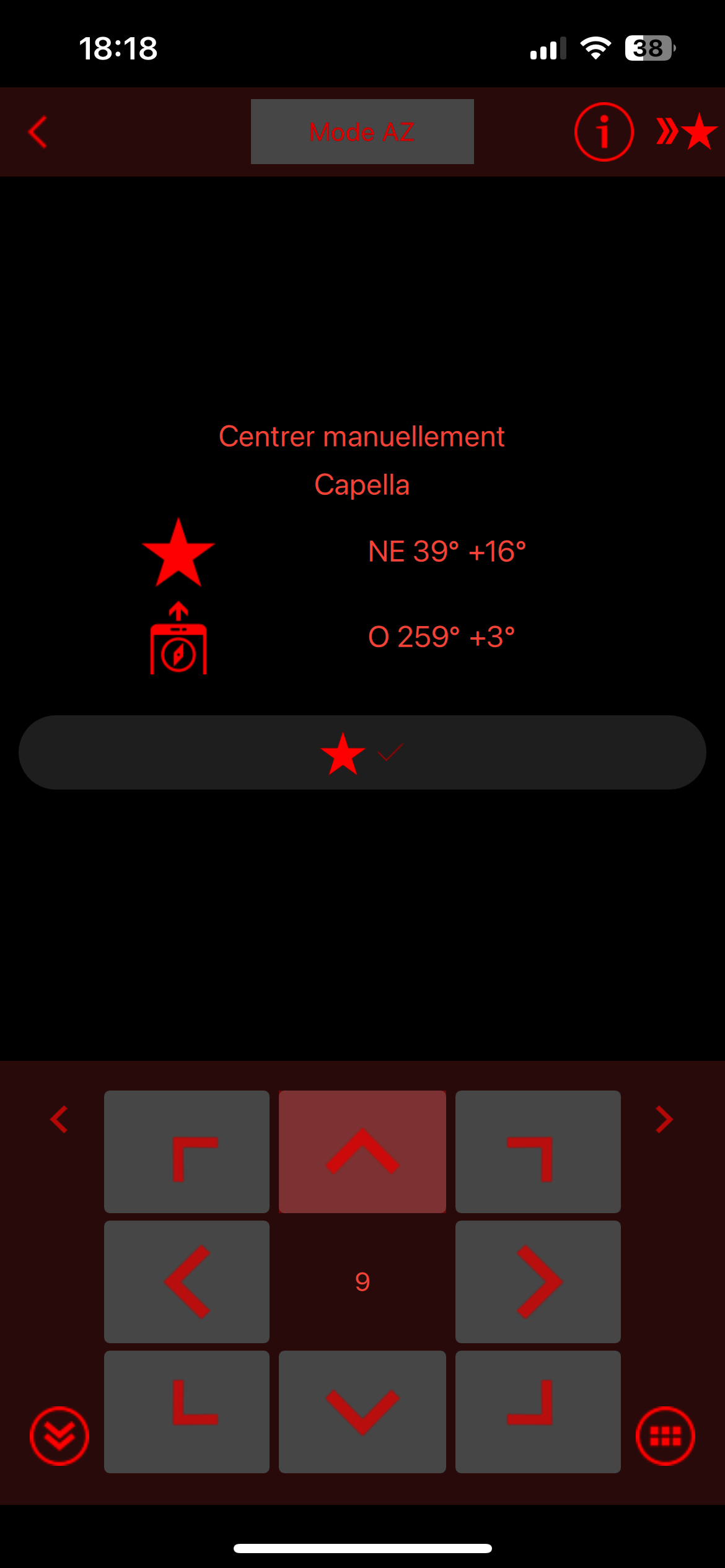The width and height of the screenshot is (725, 1568).
Task: Move the mount diagonally down-left
Action: coord(187,1411)
